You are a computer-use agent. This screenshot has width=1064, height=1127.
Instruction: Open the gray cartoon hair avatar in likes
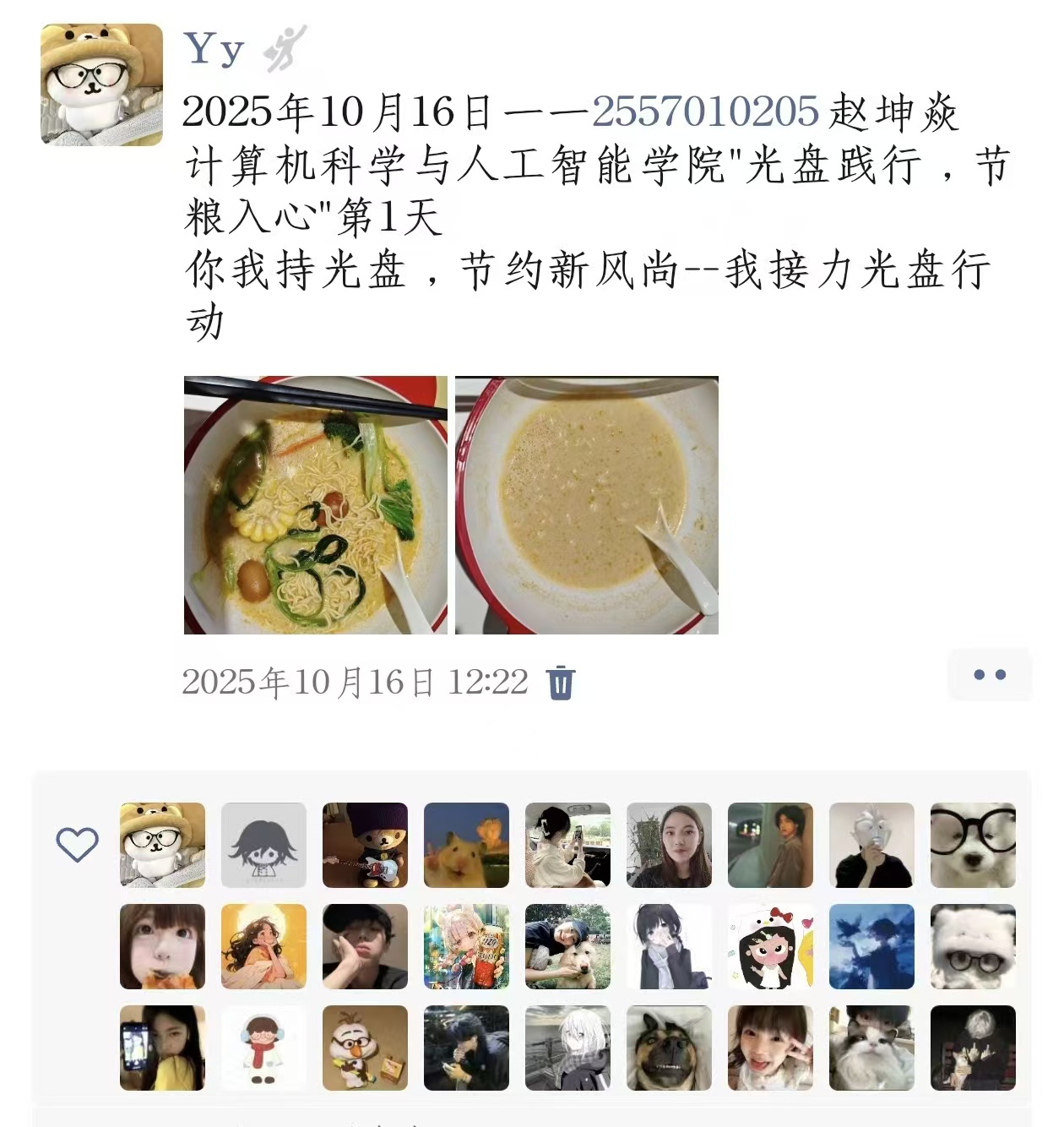tap(263, 845)
